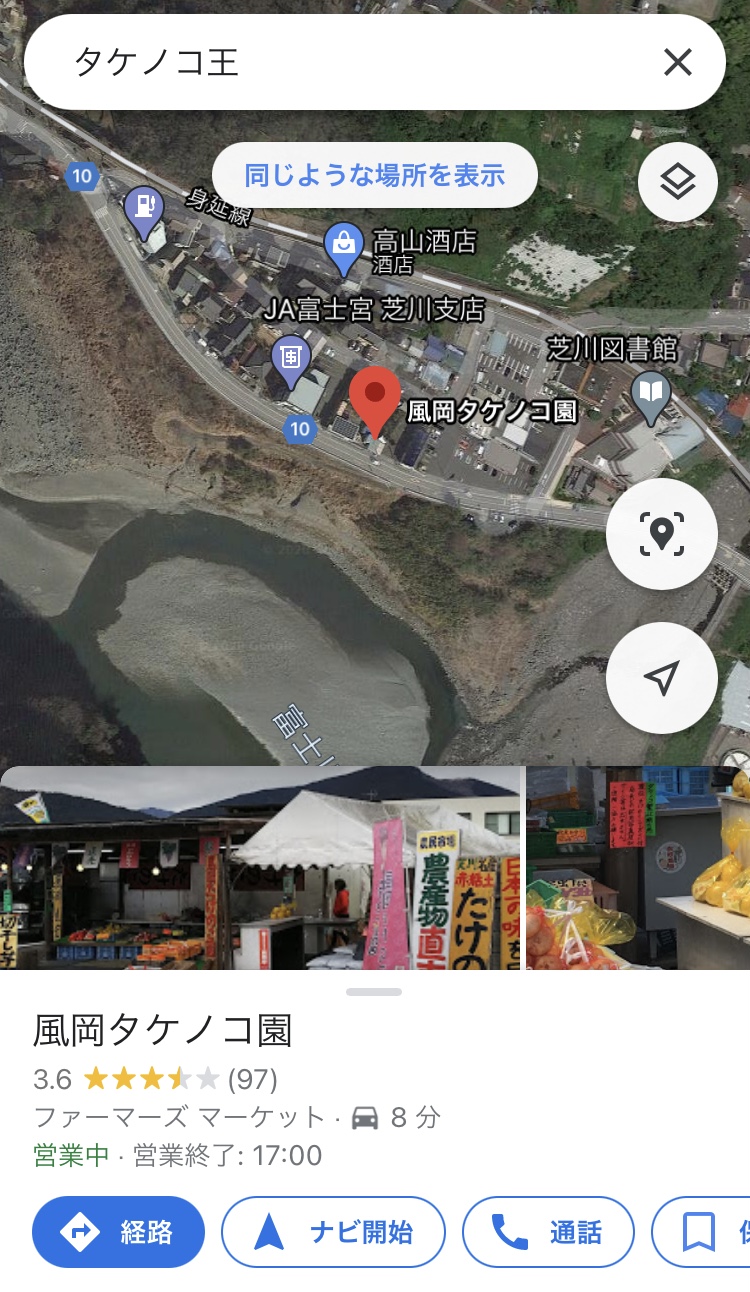Viewport: 750px width, 1292px height.
Task: Open the market stall tent photo
Action: click(x=260, y=868)
